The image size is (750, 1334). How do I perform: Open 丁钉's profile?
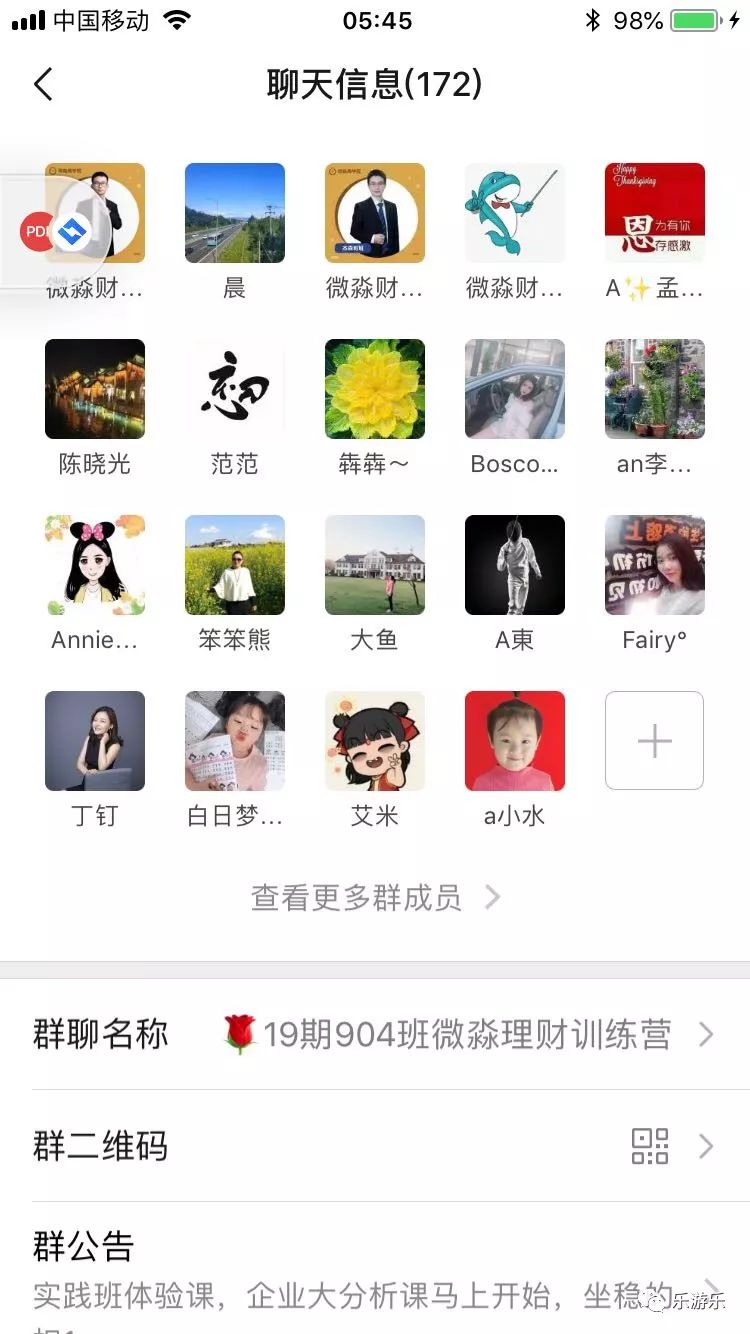pos(95,741)
